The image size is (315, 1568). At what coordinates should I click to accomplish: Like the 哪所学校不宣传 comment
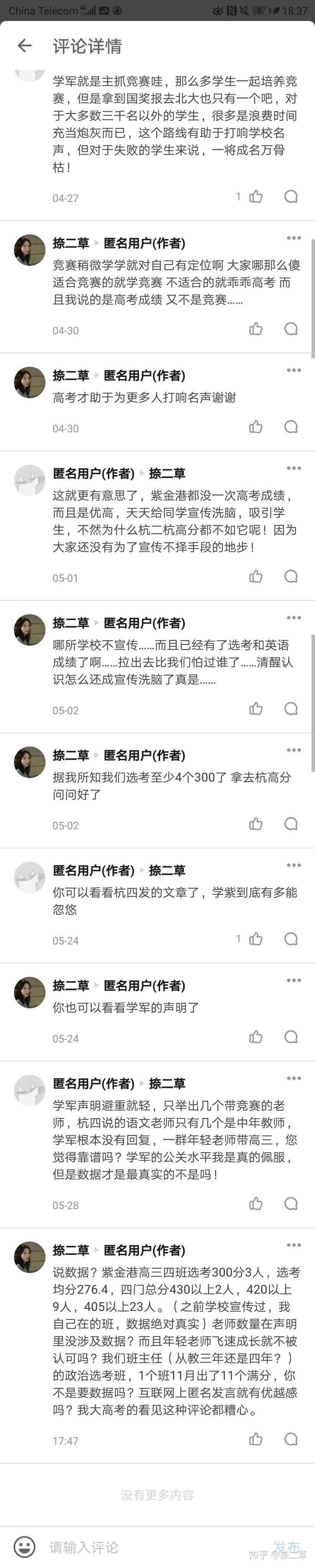[x=256, y=709]
